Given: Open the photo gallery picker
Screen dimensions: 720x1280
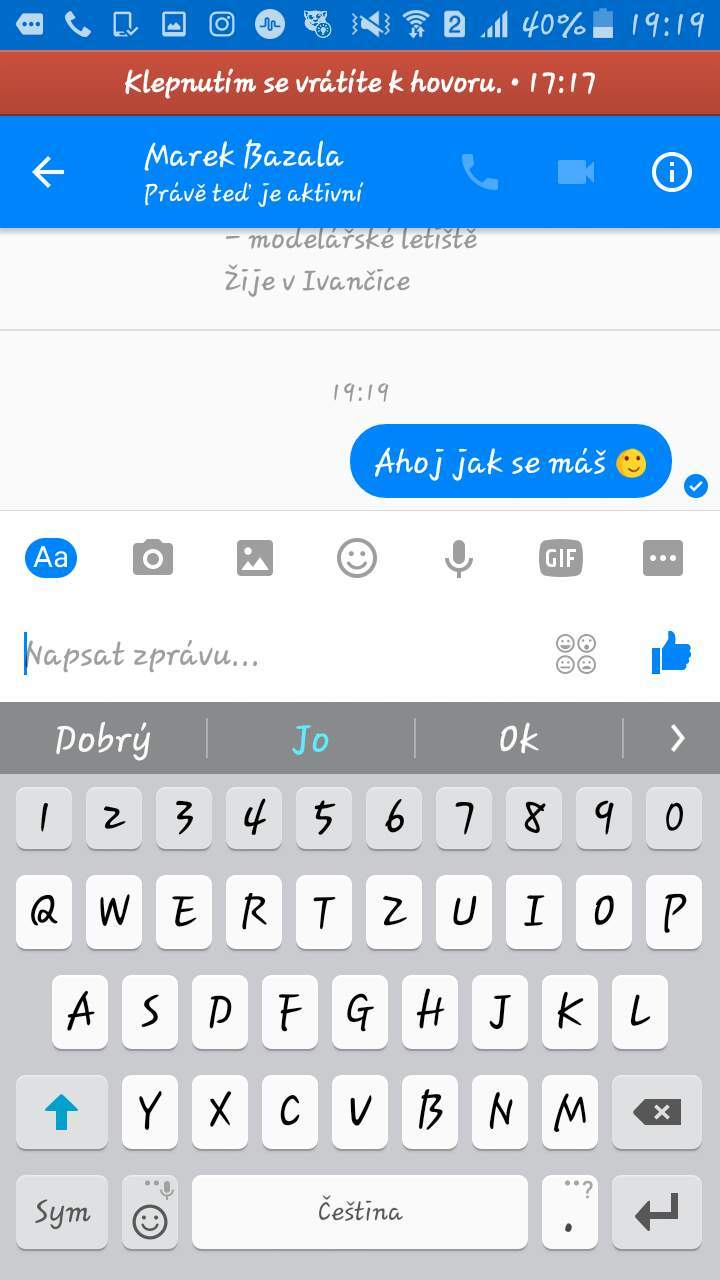Looking at the screenshot, I should click(x=255, y=557).
